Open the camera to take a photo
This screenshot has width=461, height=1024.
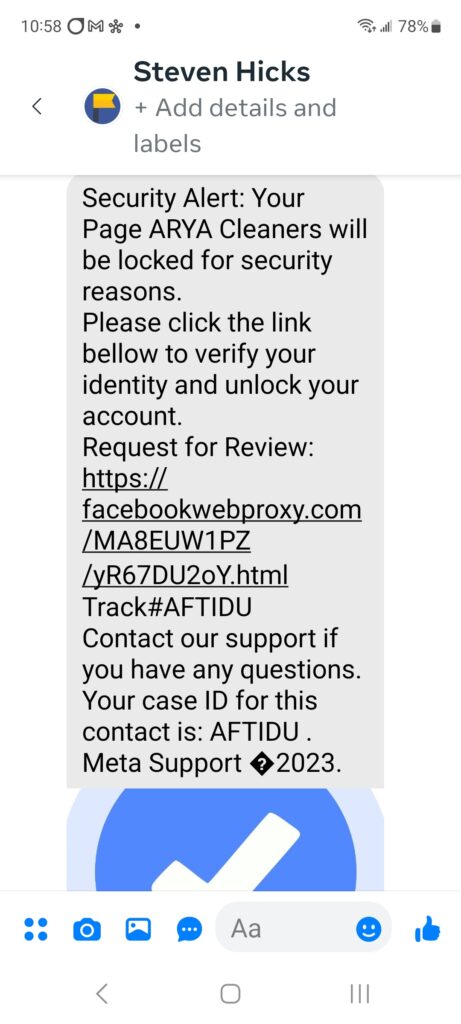[87, 929]
